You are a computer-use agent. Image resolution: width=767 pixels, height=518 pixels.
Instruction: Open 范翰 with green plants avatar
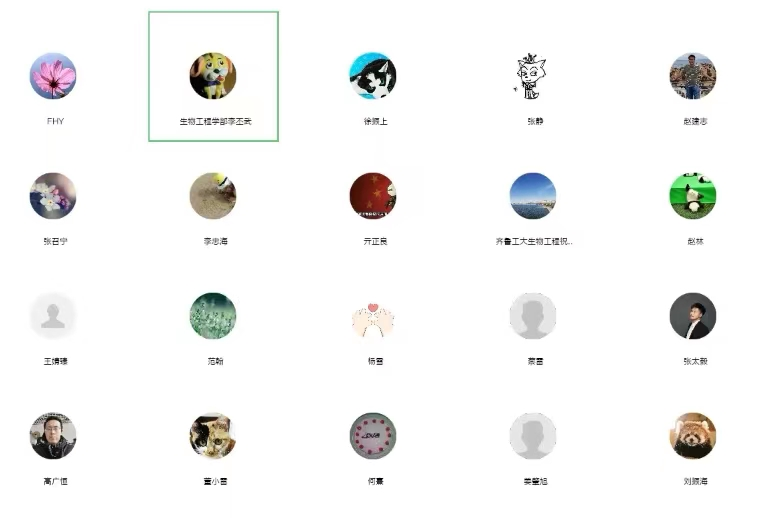213,316
